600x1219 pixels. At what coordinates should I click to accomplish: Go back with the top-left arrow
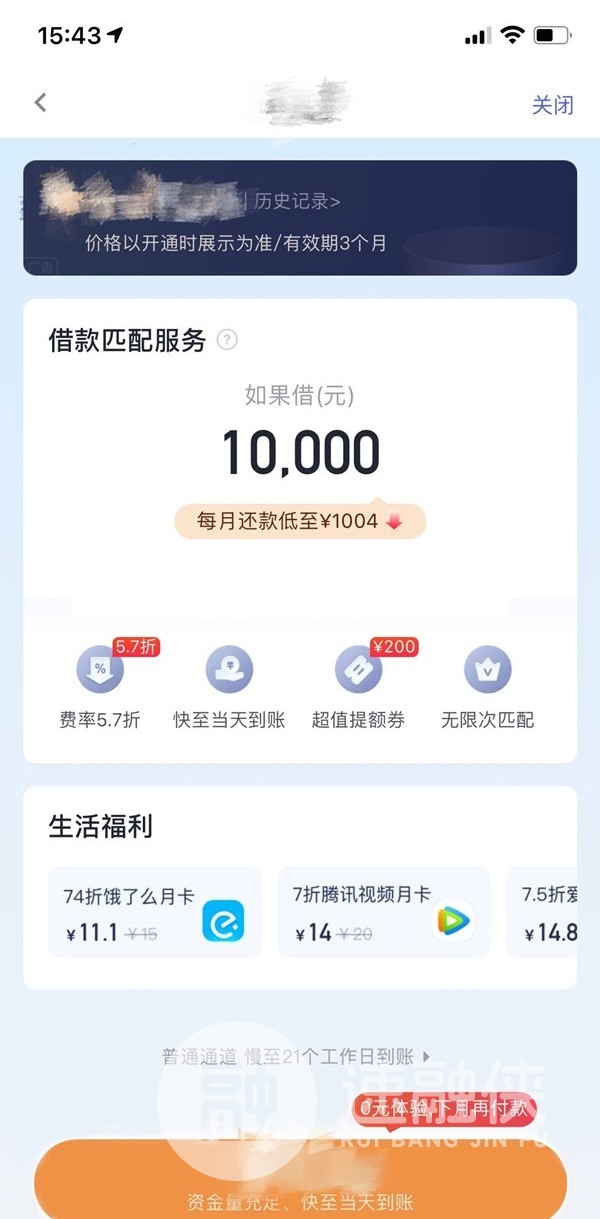tap(40, 102)
